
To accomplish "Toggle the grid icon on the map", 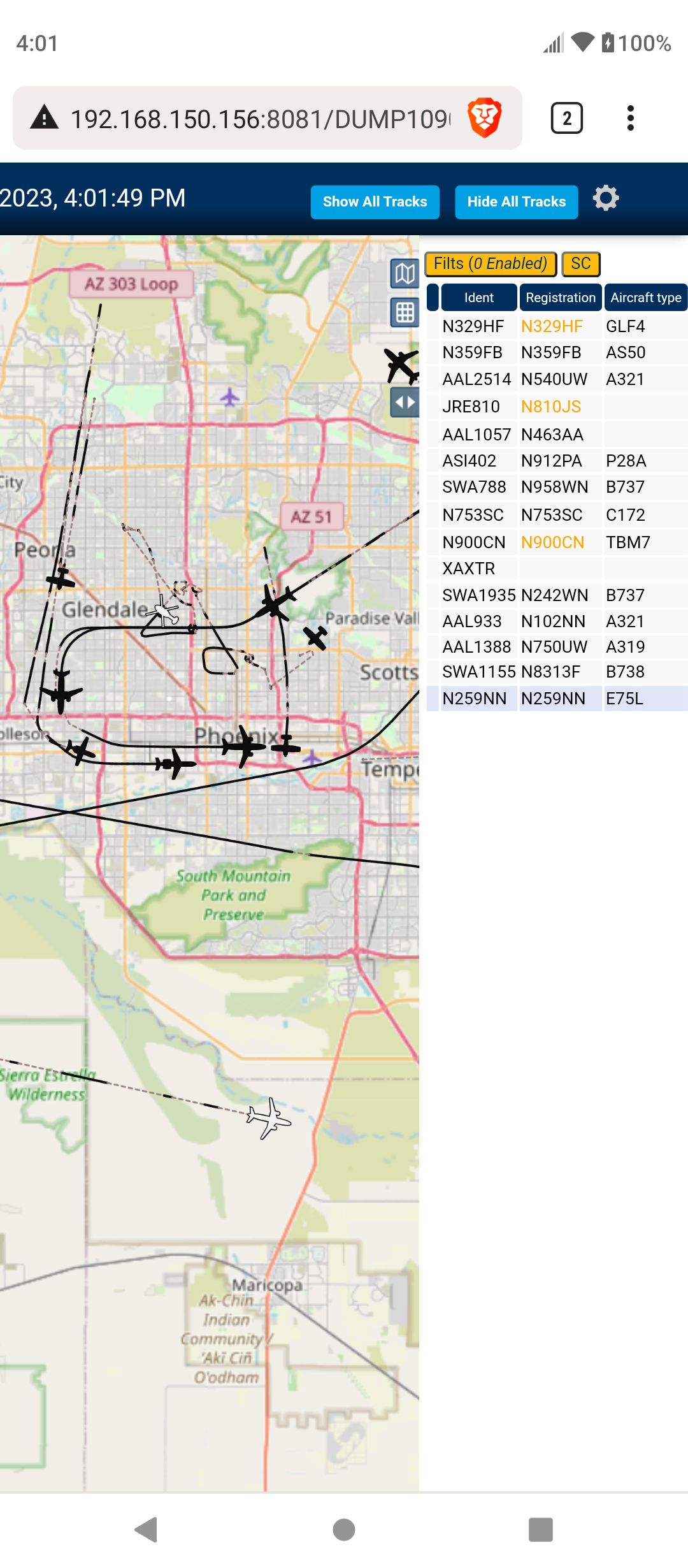I will pos(405,313).
